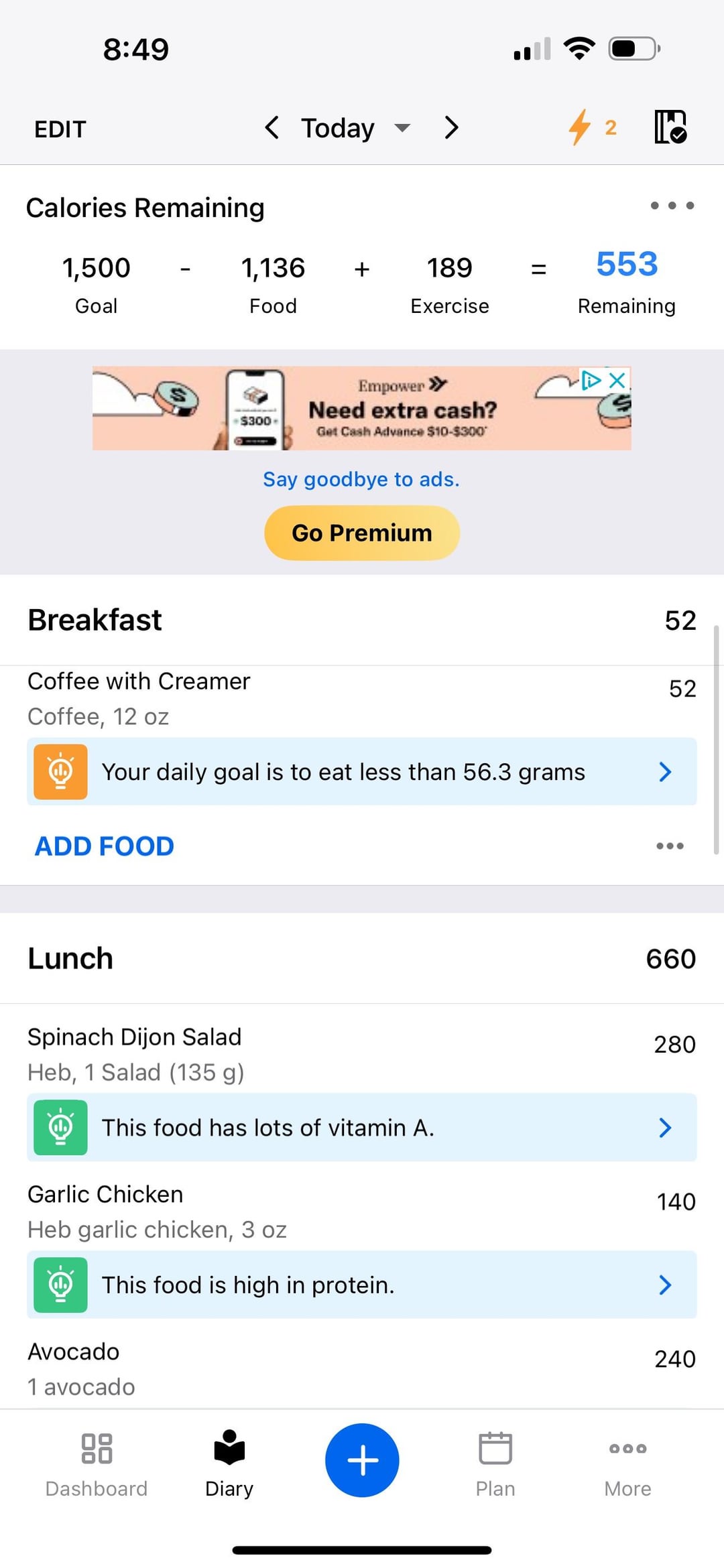
Task: Open the Spinach Dijon Salad entry
Action: tap(362, 1054)
